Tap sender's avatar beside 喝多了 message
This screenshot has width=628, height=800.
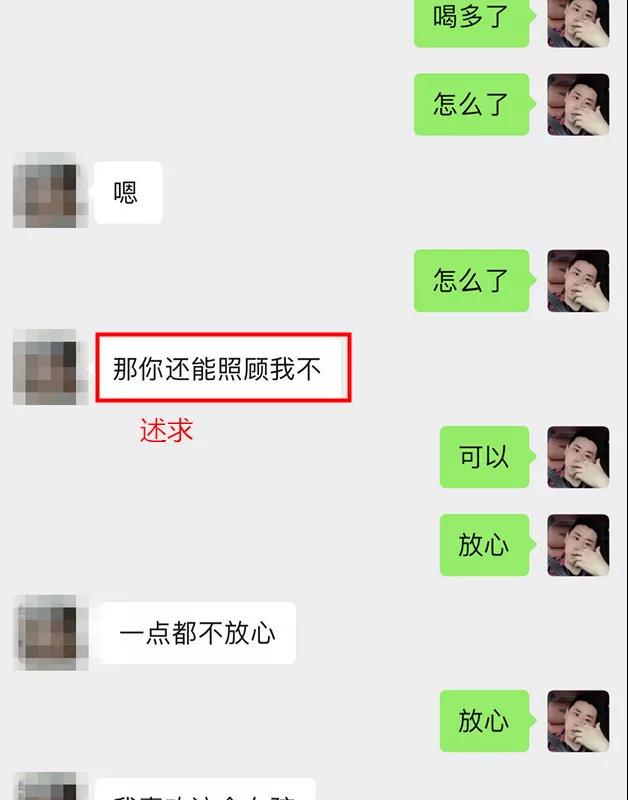(578, 22)
